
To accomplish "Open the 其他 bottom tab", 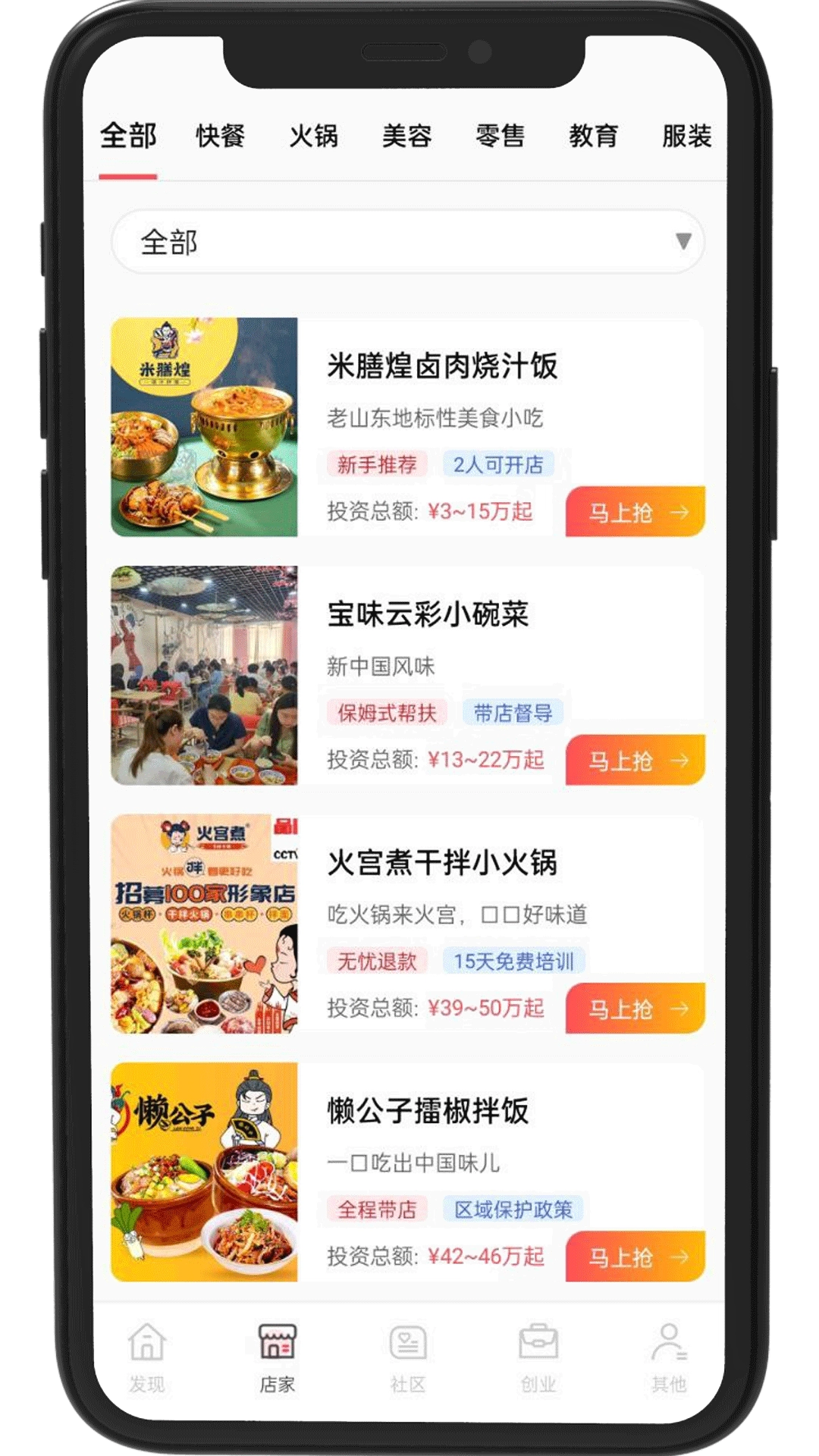I will 669,1357.
